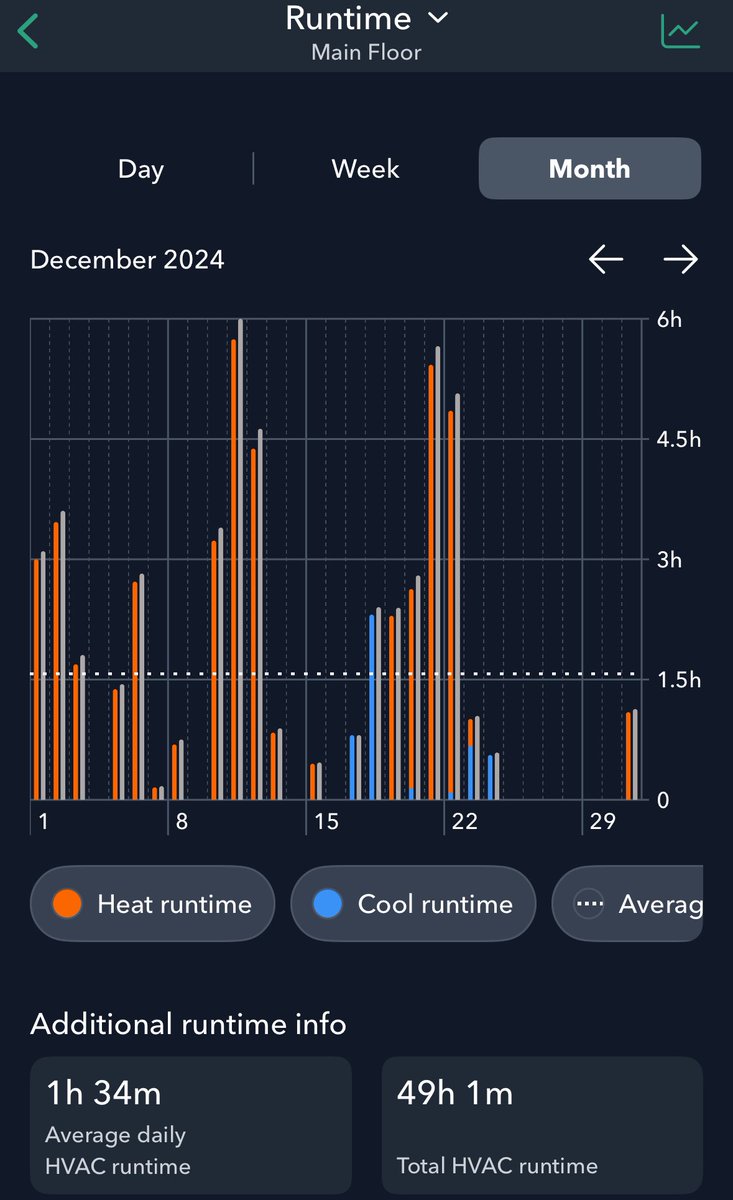733x1200 pixels.
Task: Toggle the Heat runtime chip
Action: 152,904
